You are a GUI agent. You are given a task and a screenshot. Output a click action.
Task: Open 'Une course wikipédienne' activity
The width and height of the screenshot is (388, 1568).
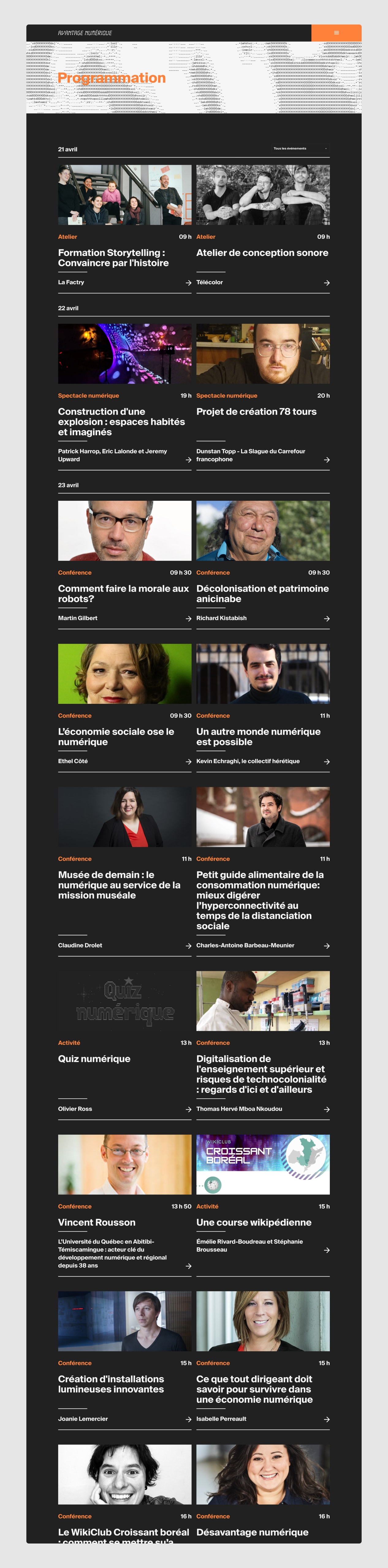pos(253,1222)
